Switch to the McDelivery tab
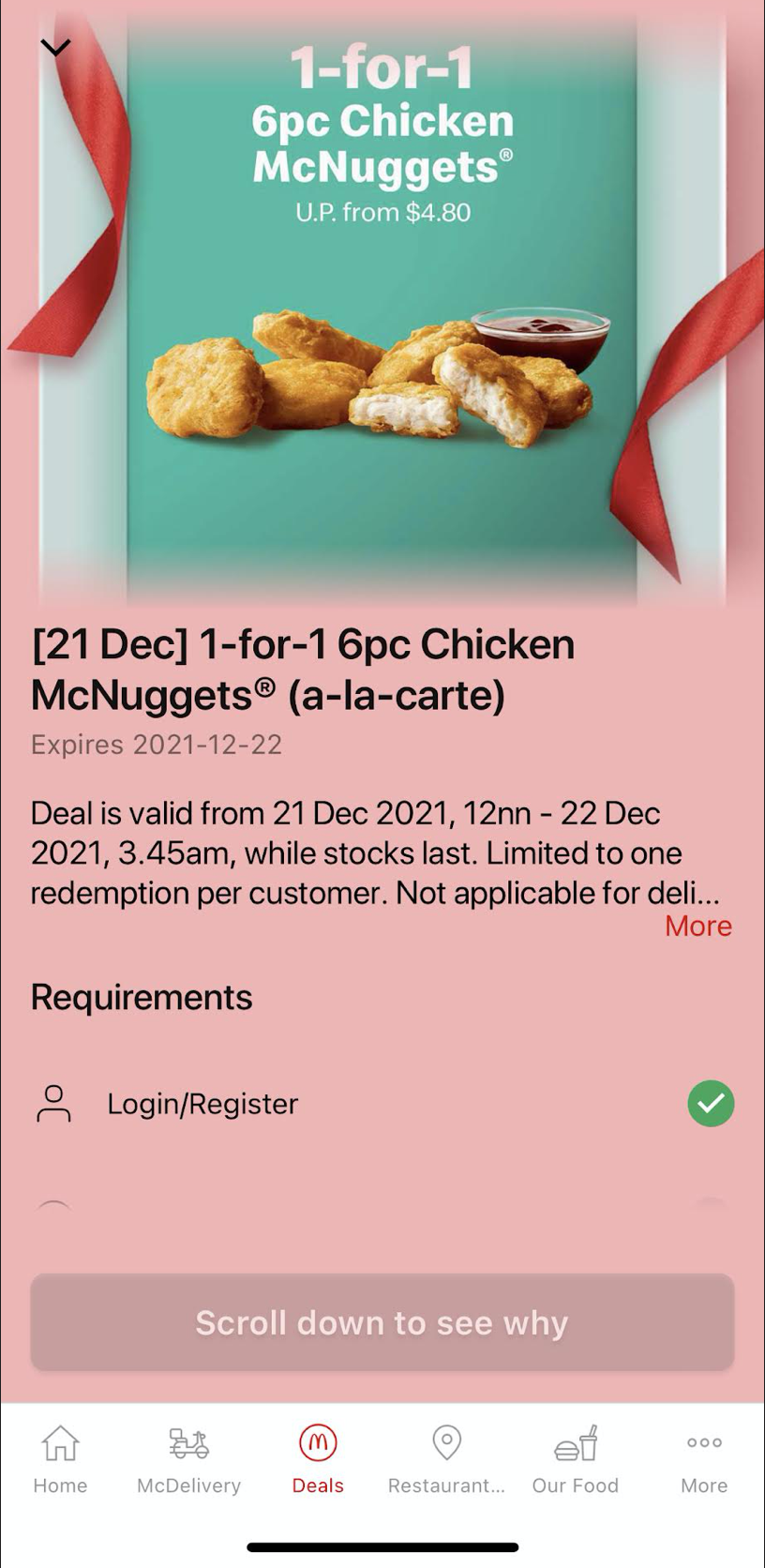Screen dimensions: 765x1568 (x=188, y=1458)
